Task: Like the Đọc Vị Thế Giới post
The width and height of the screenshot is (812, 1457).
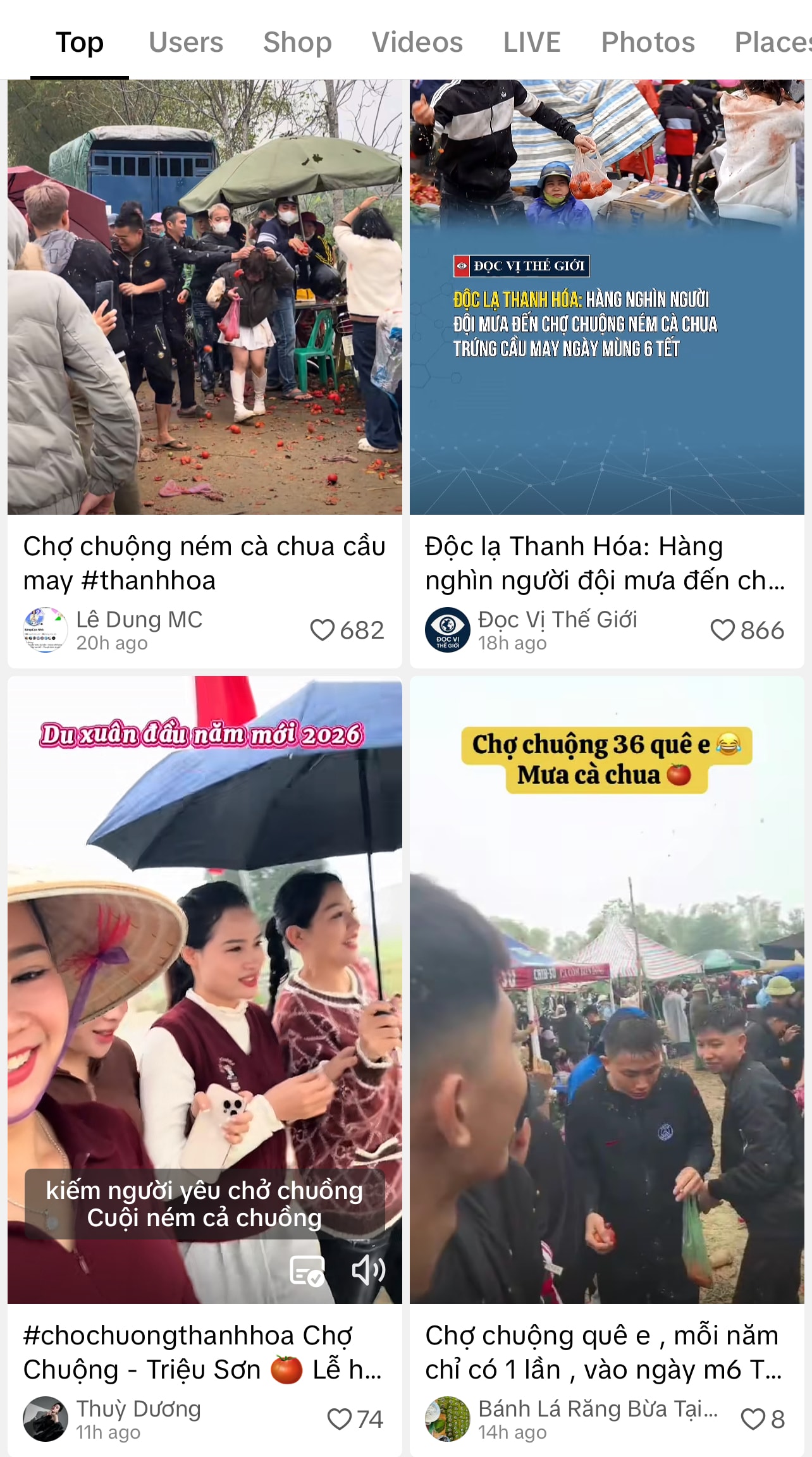Action: click(723, 630)
